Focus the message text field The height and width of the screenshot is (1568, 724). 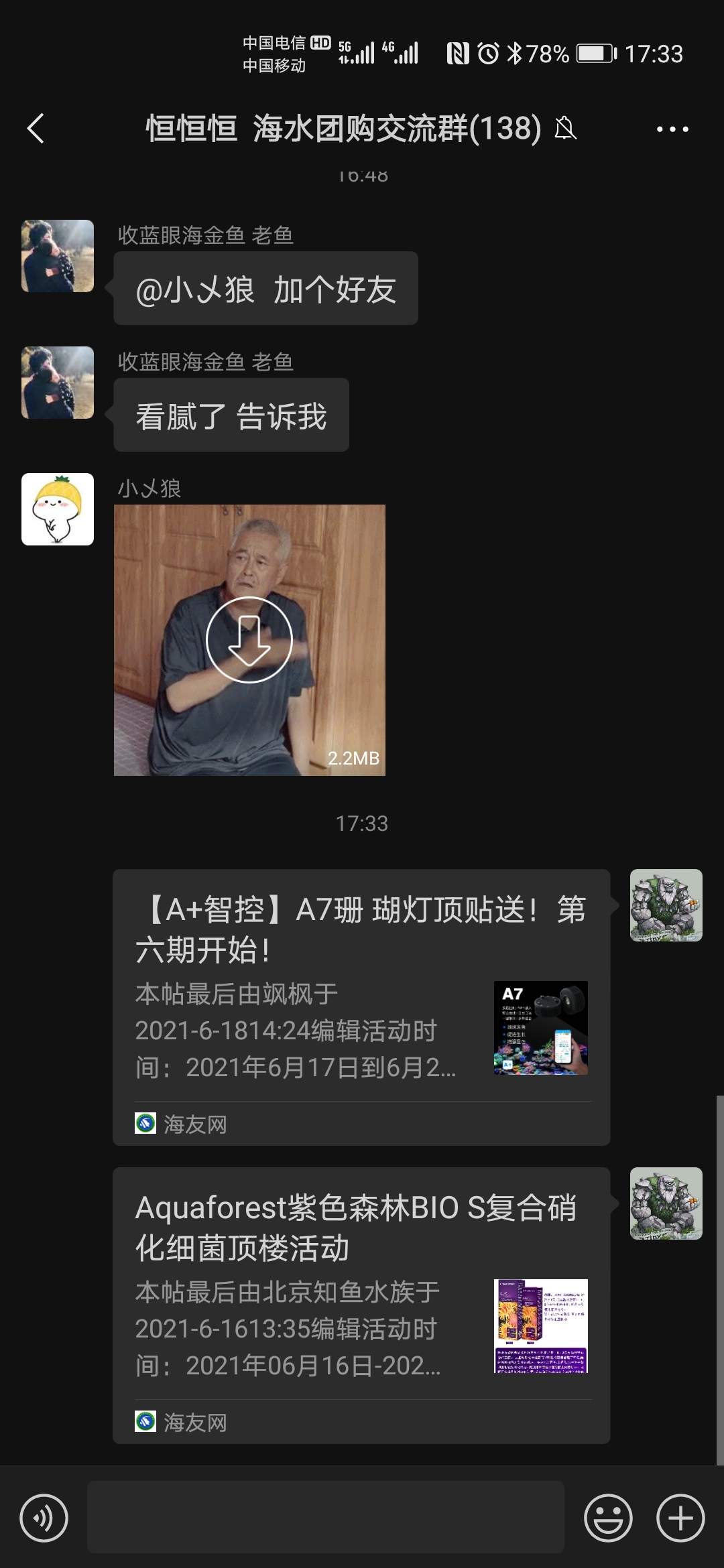[x=326, y=1518]
